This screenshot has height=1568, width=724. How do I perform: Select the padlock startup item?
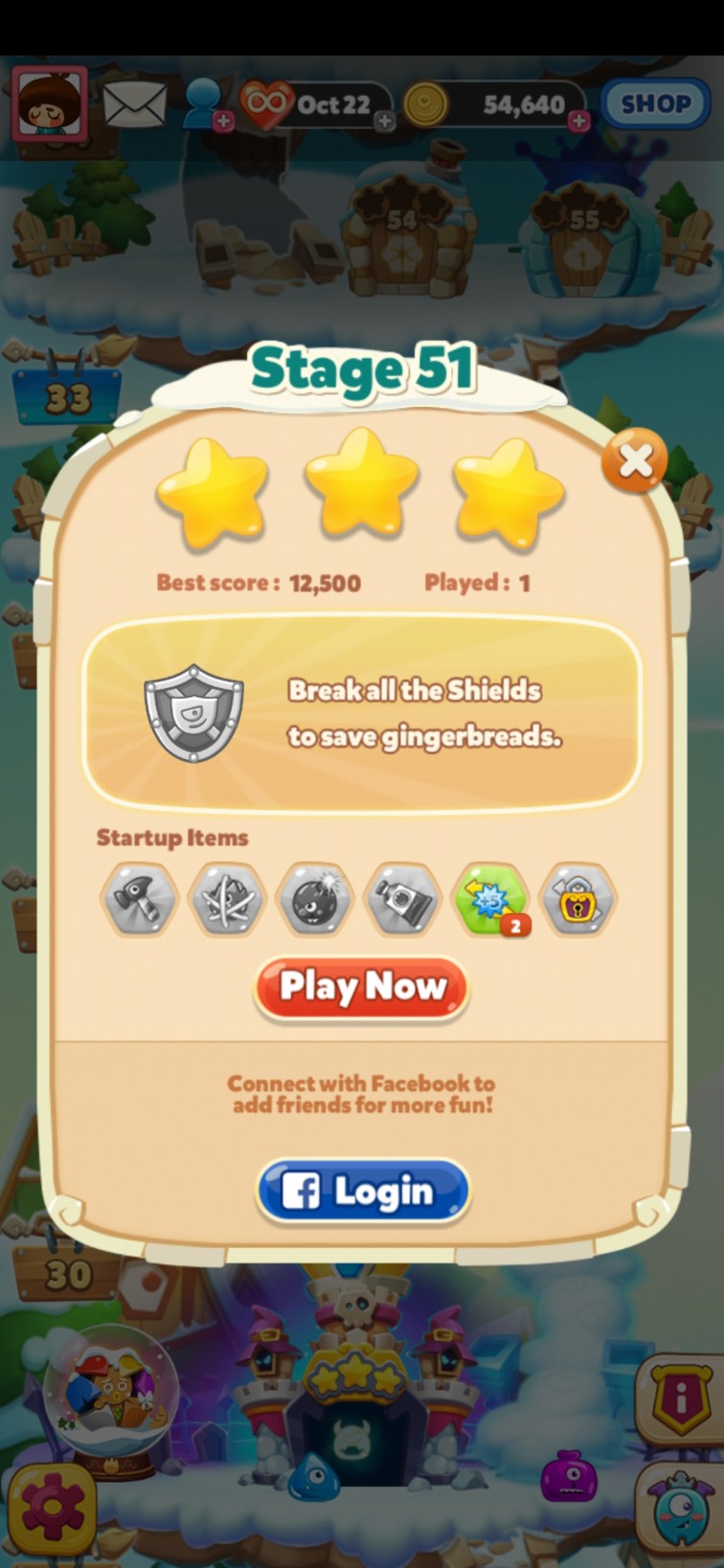click(x=577, y=899)
